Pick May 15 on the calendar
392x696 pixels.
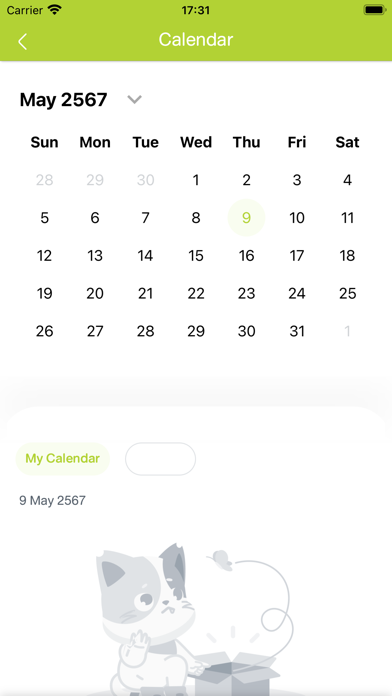(x=196, y=256)
